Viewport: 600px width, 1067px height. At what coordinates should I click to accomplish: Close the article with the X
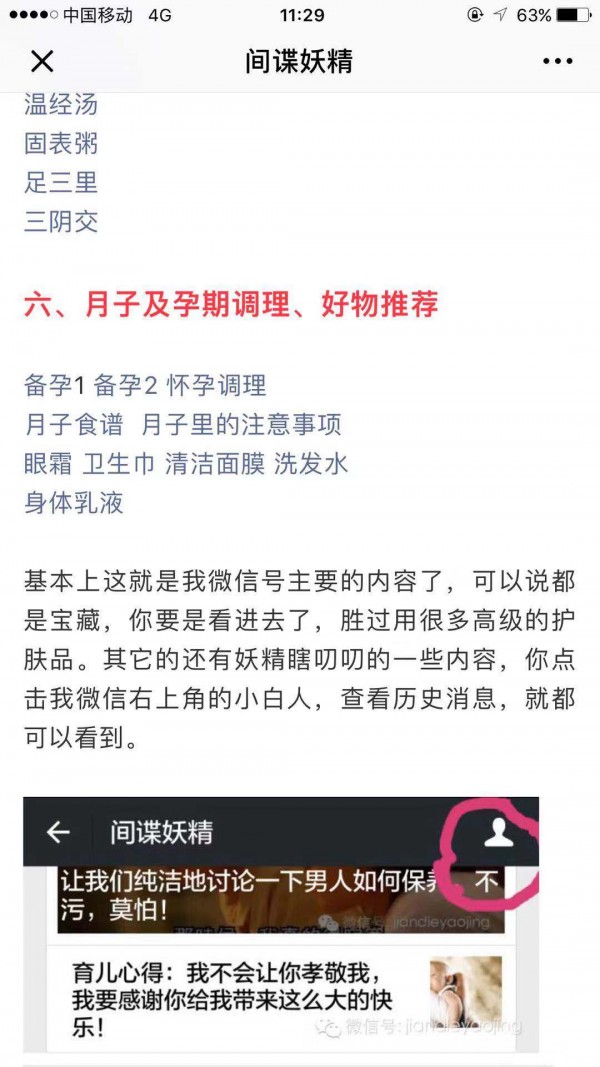point(42,62)
